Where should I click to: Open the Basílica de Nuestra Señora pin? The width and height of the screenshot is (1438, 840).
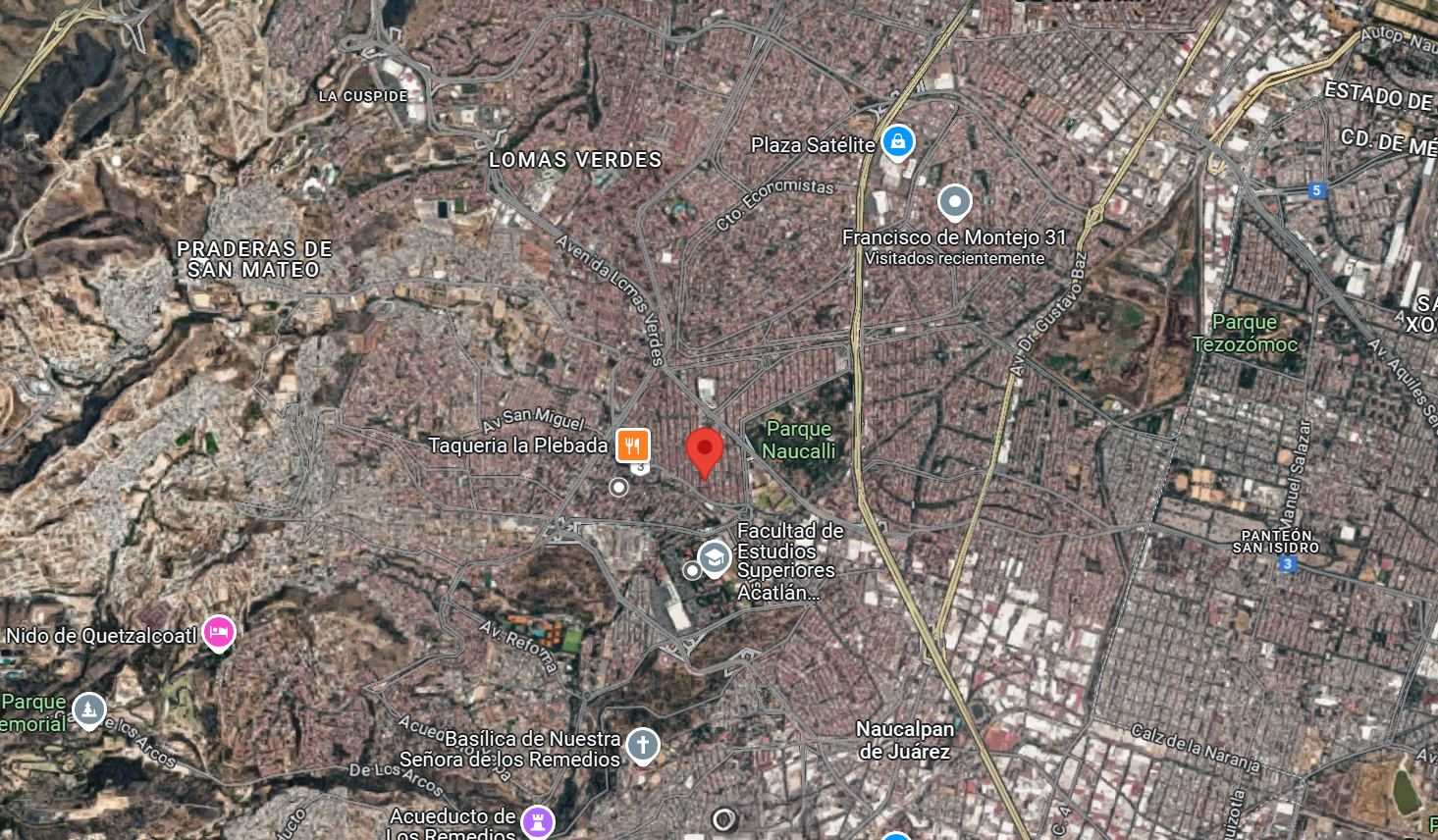643,746
